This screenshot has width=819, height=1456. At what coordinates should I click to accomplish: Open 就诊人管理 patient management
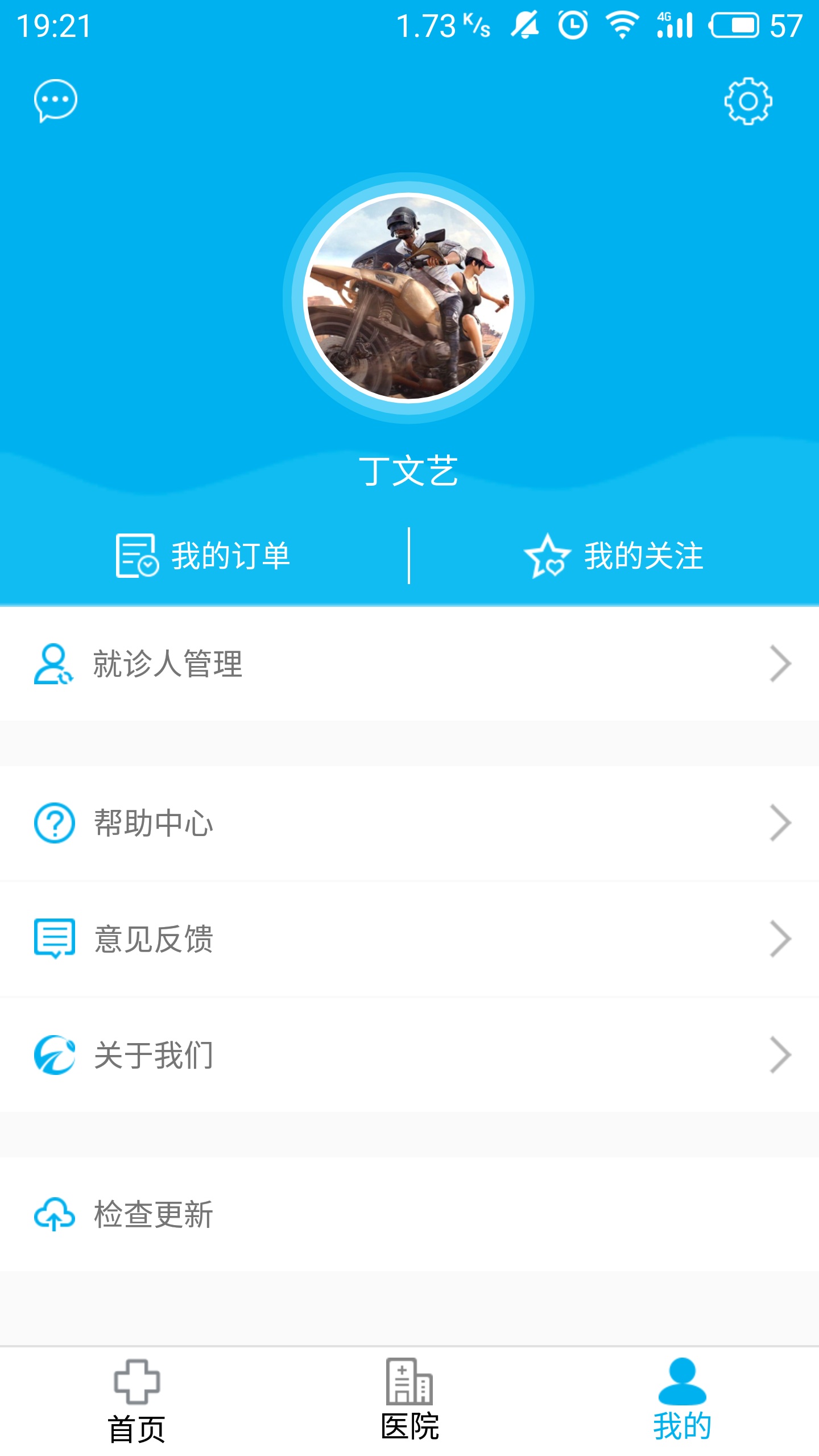tap(409, 664)
